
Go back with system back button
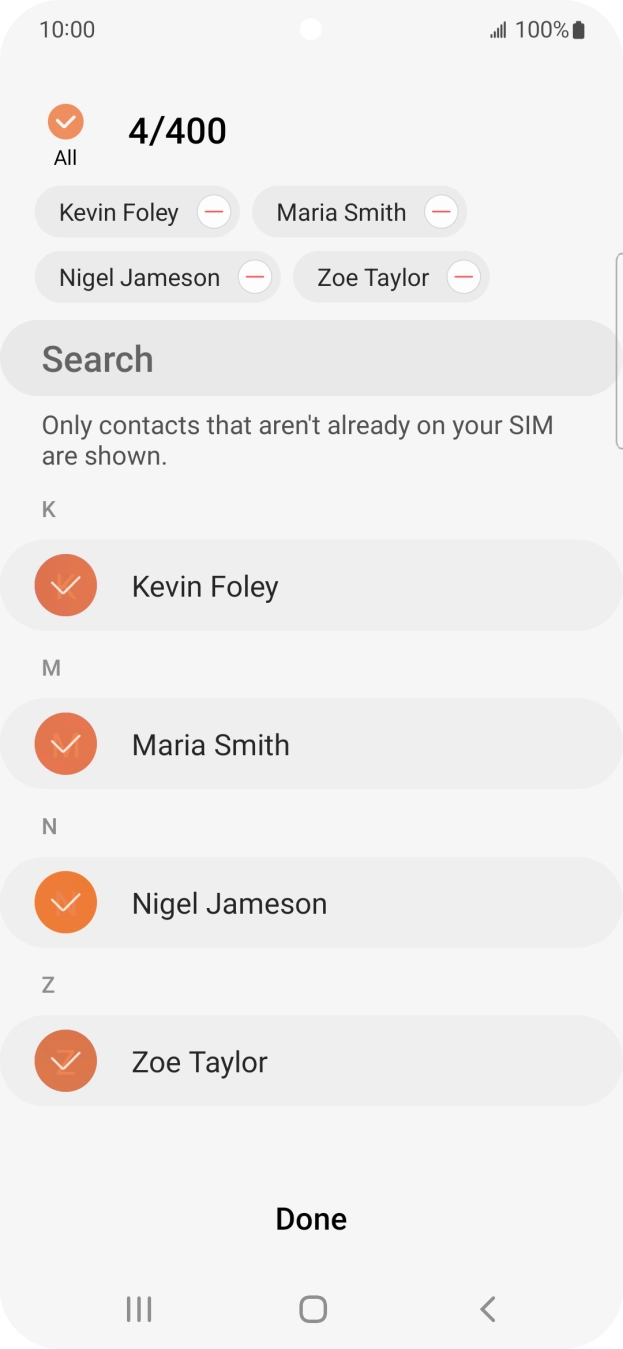pos(487,1309)
